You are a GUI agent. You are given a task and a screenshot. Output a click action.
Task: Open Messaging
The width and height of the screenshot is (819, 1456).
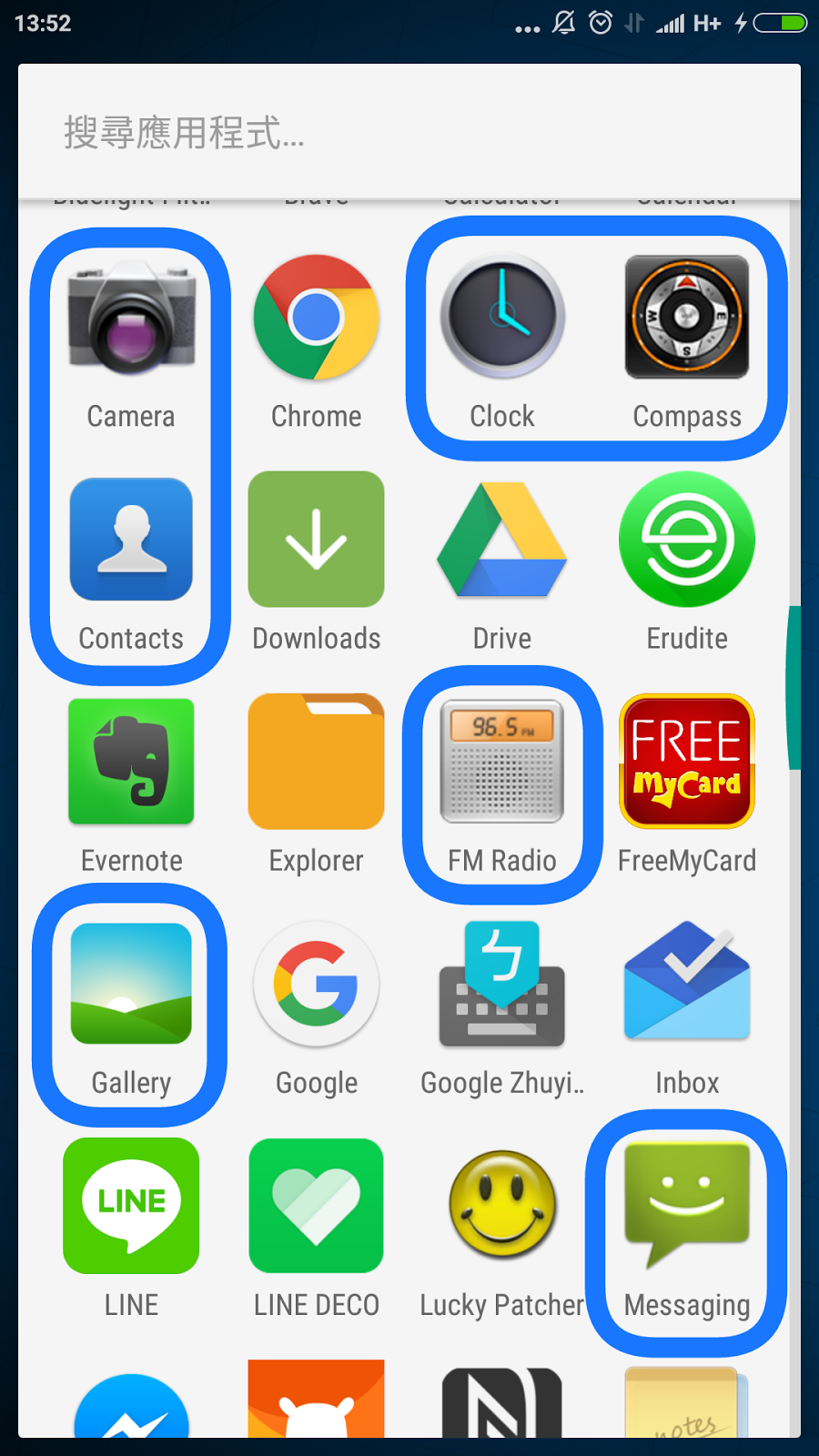(687, 1207)
